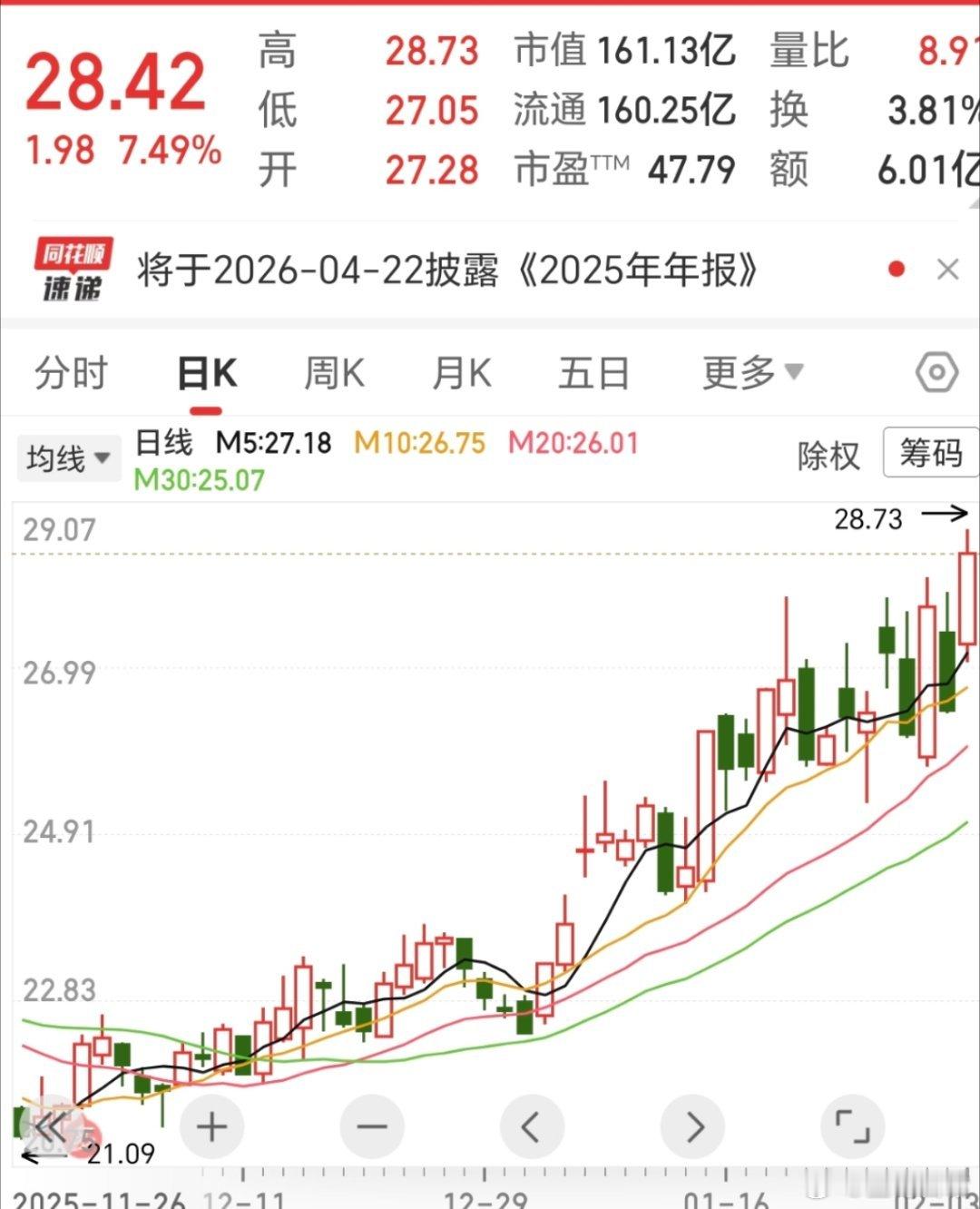This screenshot has height=1209, width=980.
Task: Open the chart settings gear icon
Action: point(936,372)
